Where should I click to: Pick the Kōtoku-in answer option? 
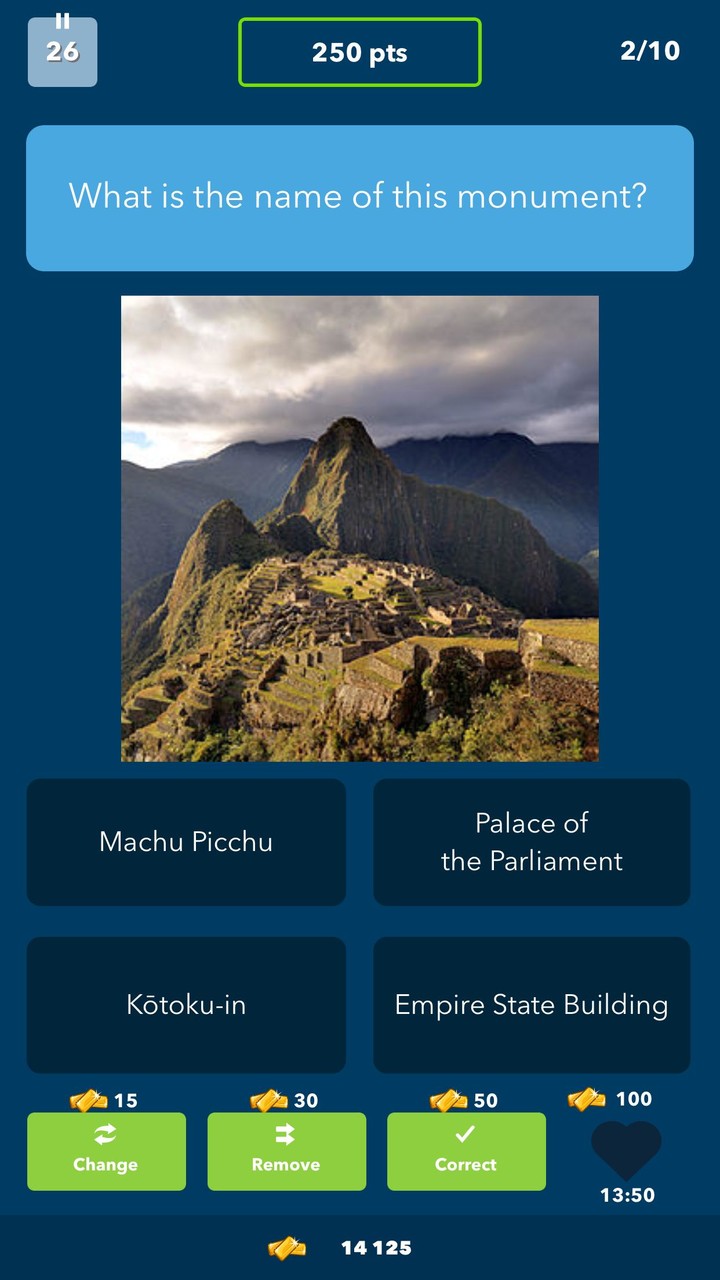[186, 1005]
